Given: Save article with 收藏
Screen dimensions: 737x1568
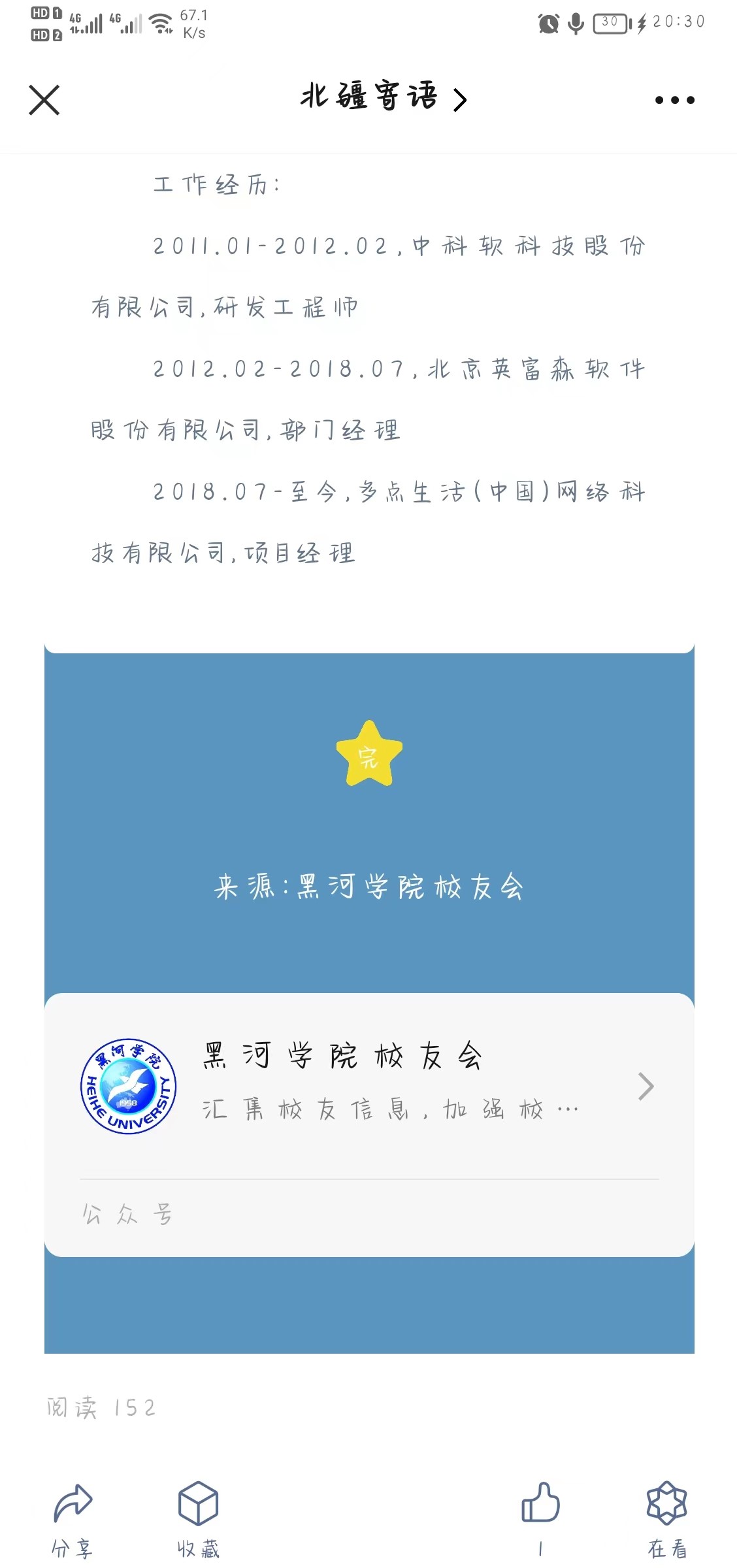Looking at the screenshot, I should [198, 1518].
